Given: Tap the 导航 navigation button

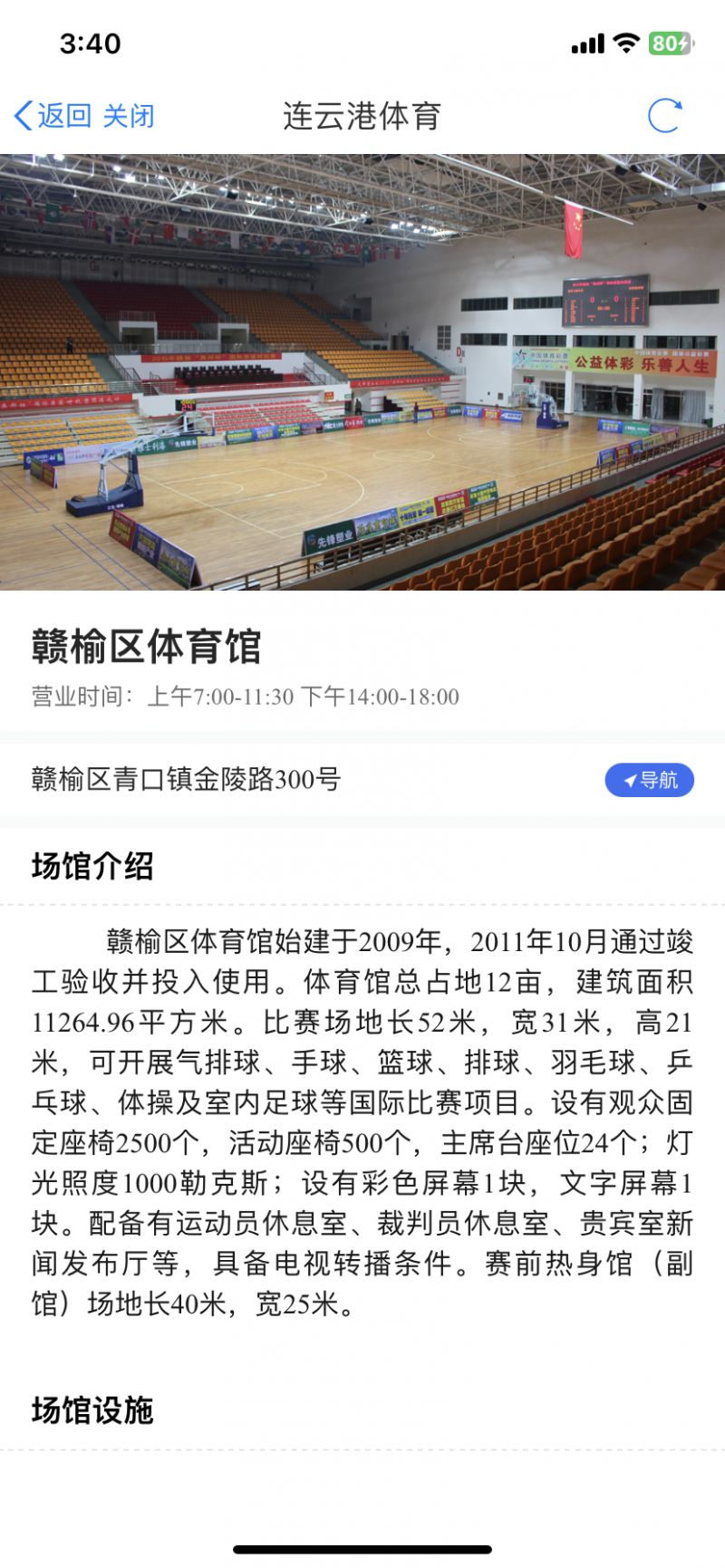Looking at the screenshot, I should pos(649,780).
